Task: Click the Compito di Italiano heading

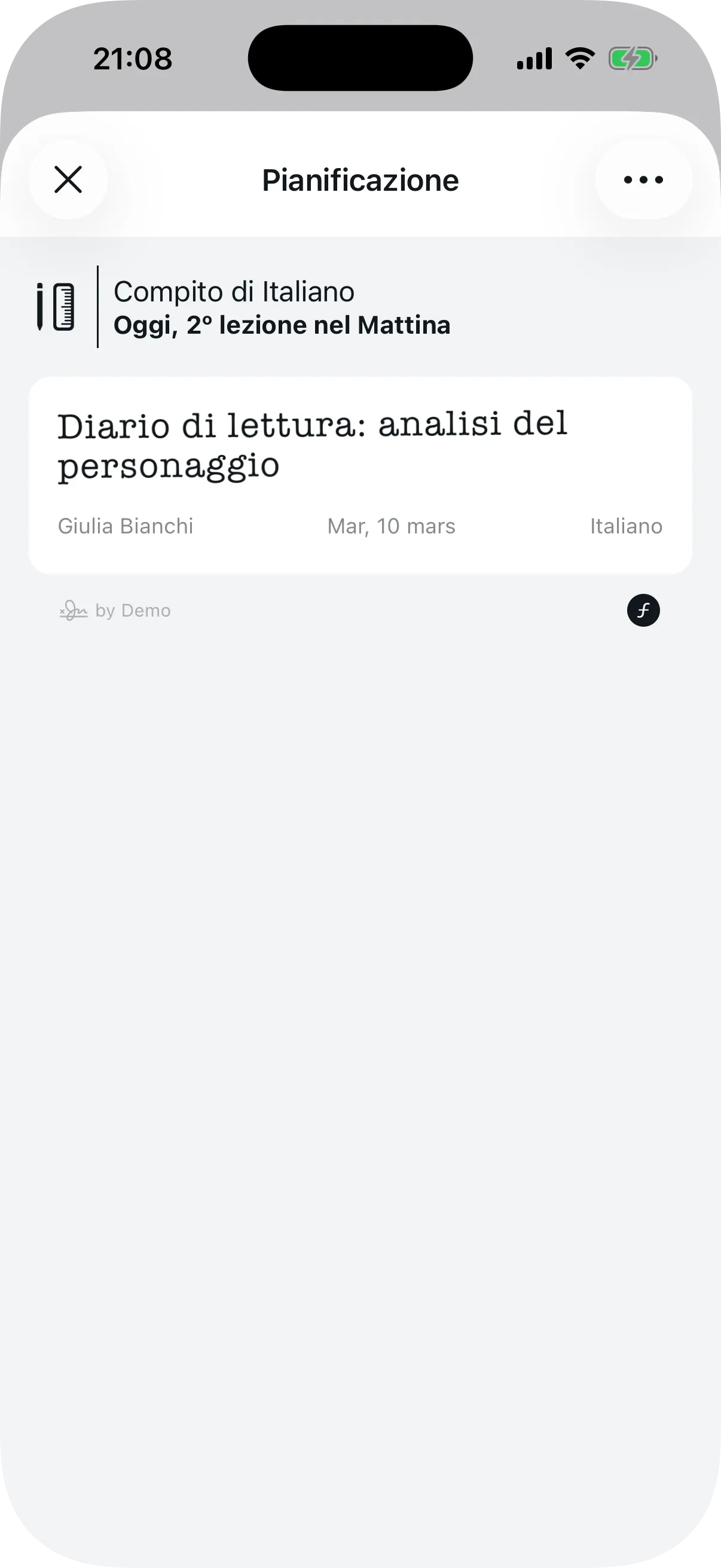Action: point(234,292)
